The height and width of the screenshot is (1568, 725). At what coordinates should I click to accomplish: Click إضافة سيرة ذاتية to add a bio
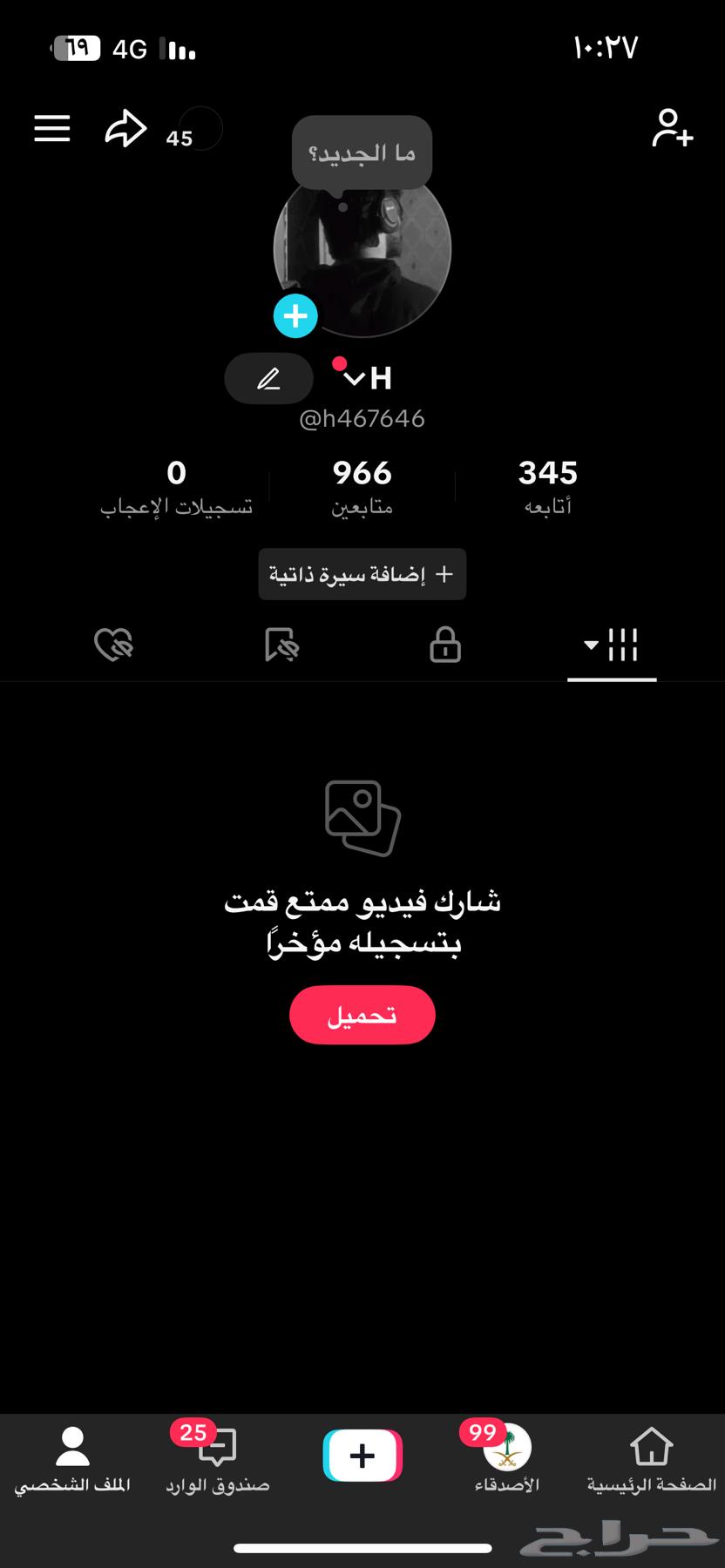(362, 574)
